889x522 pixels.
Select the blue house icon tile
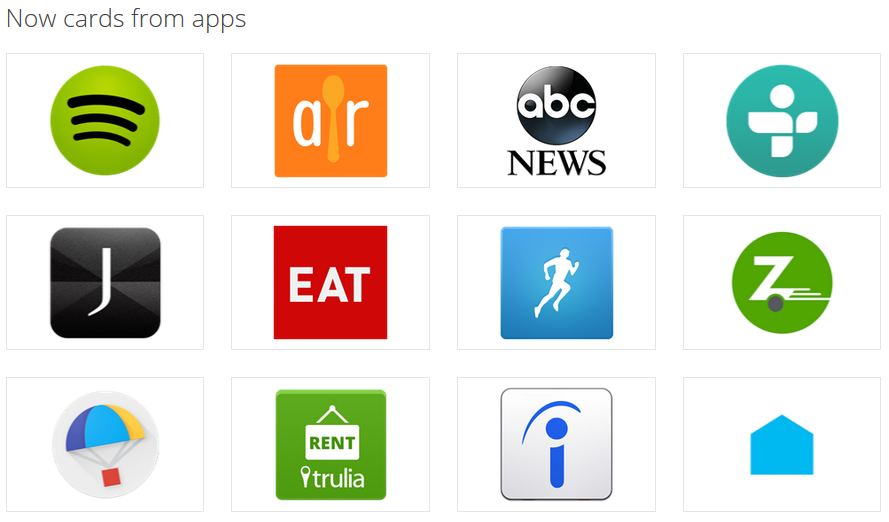click(782, 444)
